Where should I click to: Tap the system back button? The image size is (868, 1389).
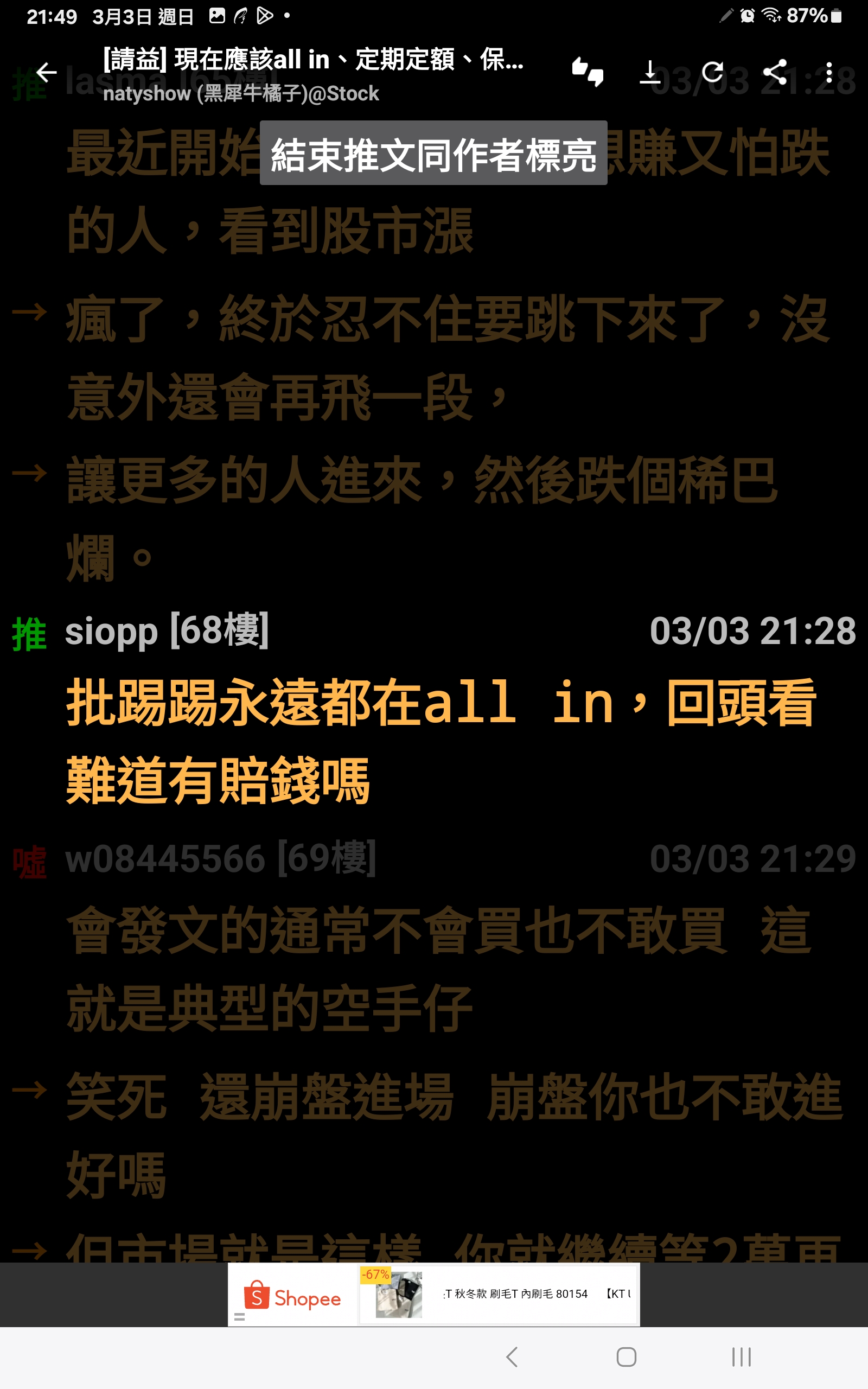[512, 1357]
